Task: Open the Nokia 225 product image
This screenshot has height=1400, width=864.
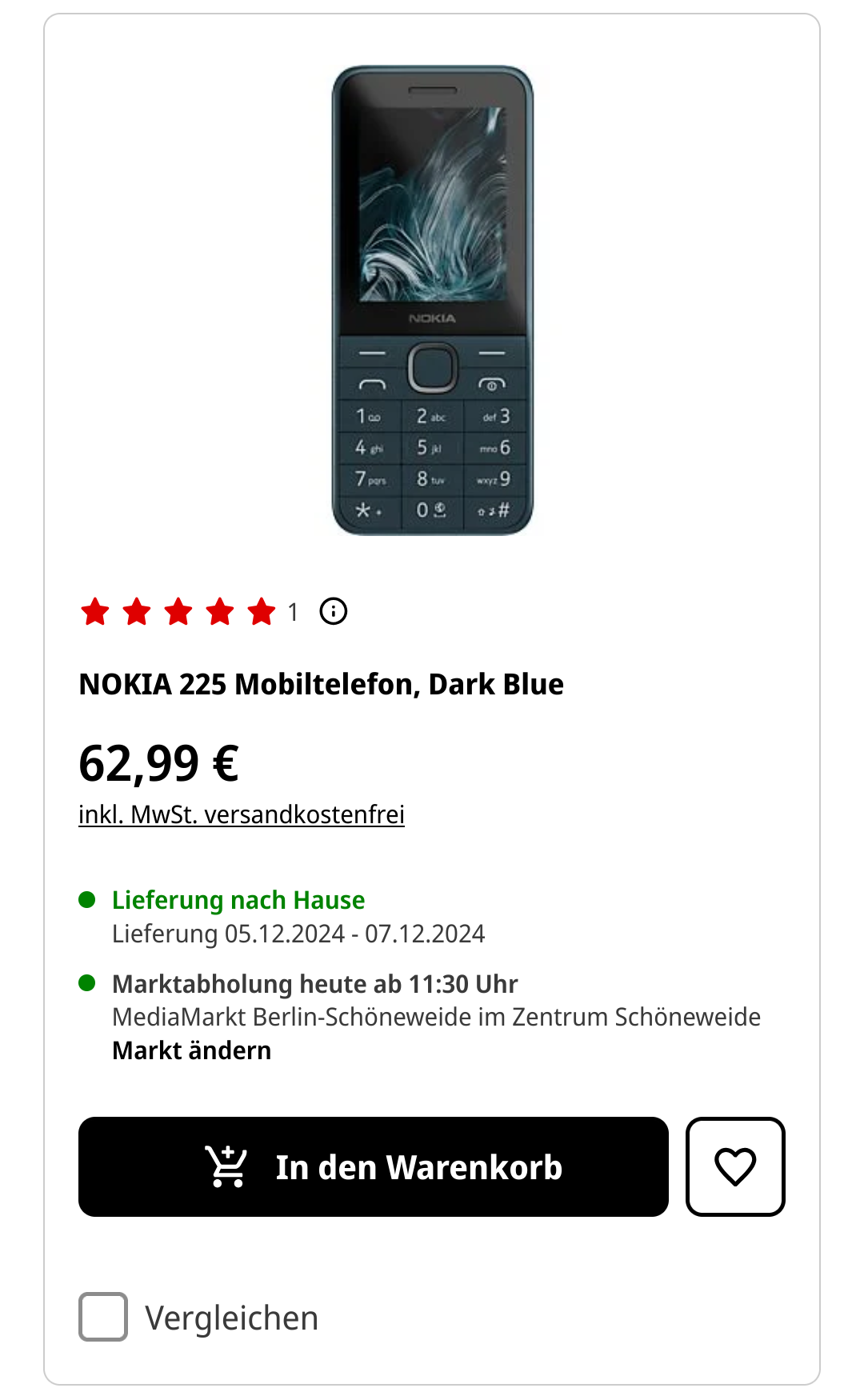Action: [432, 301]
